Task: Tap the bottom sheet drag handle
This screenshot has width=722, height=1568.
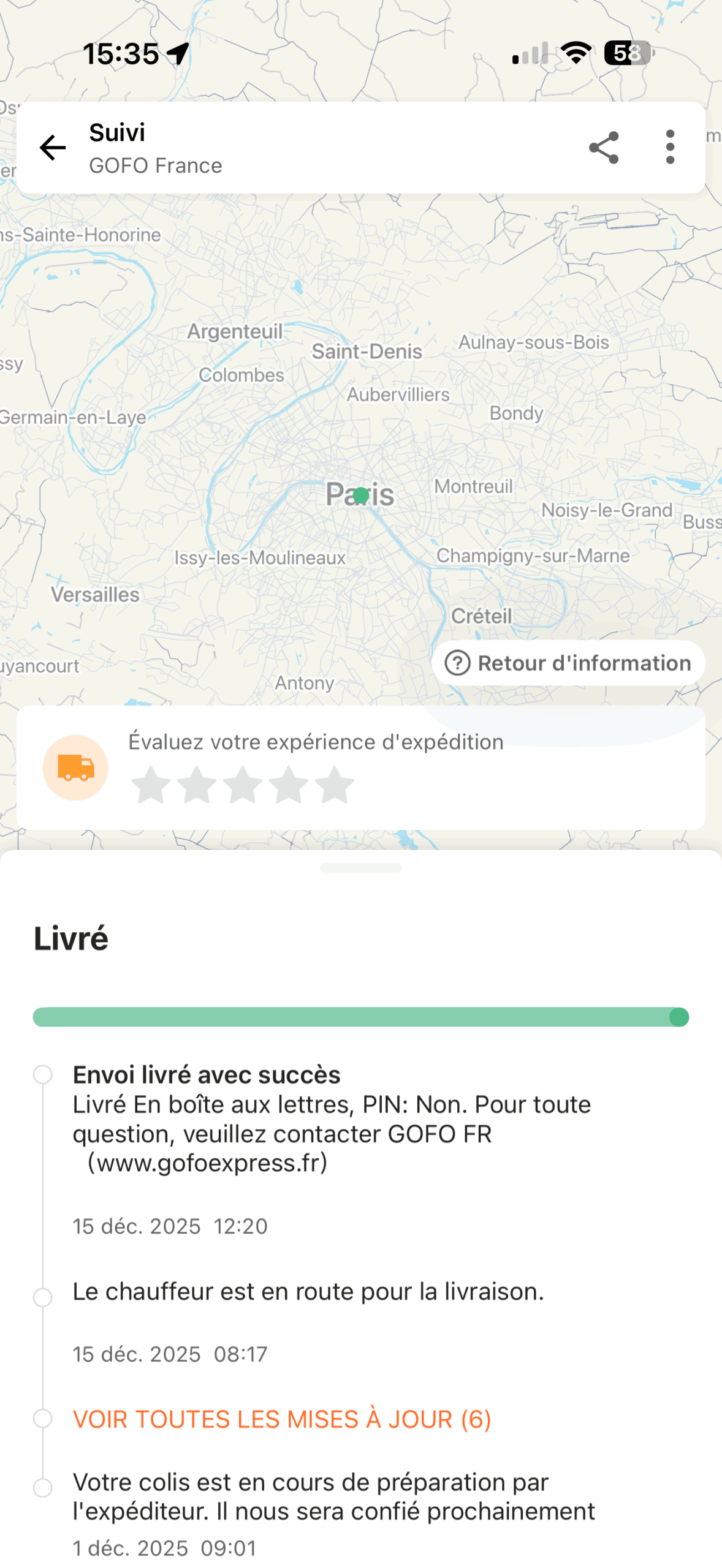Action: pyautogui.click(x=361, y=868)
